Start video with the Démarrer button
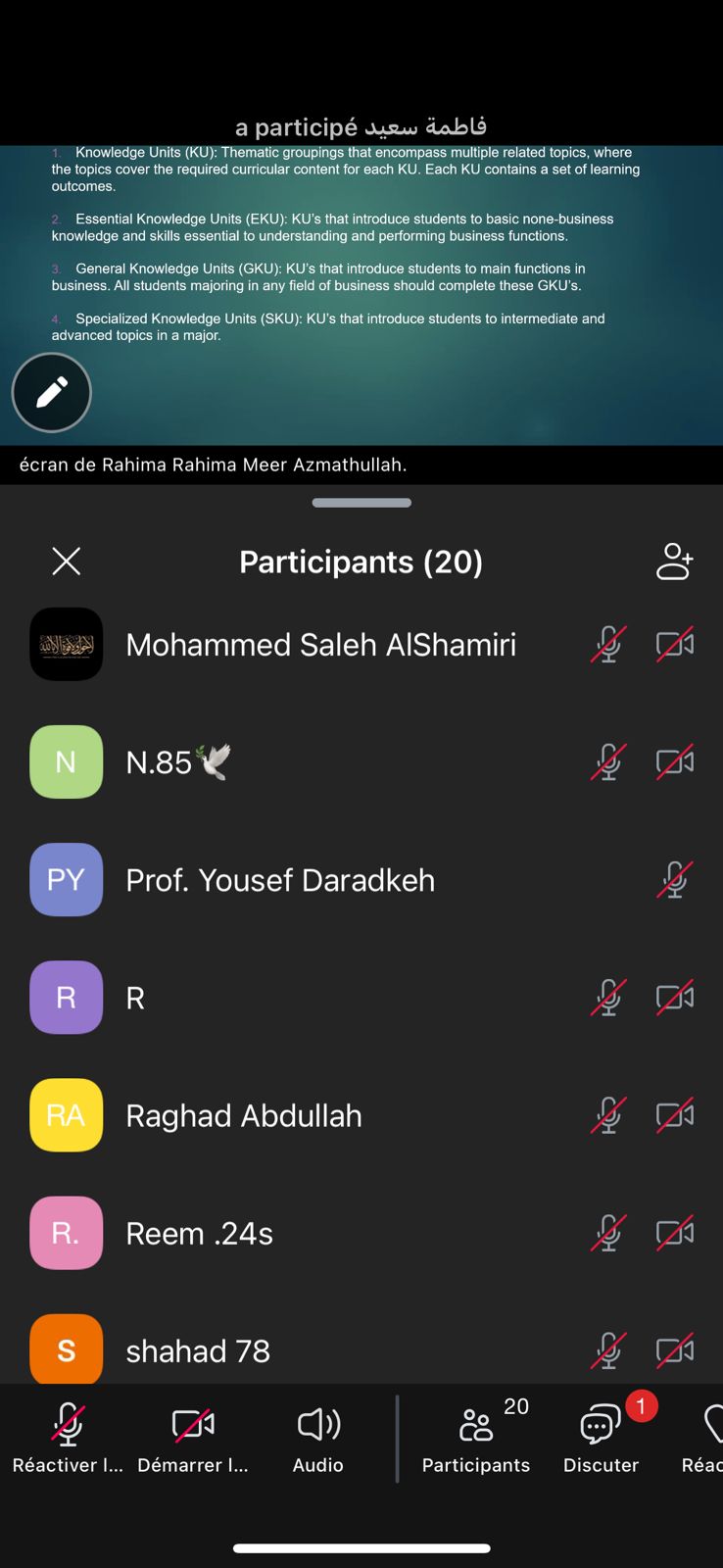 tap(193, 1438)
